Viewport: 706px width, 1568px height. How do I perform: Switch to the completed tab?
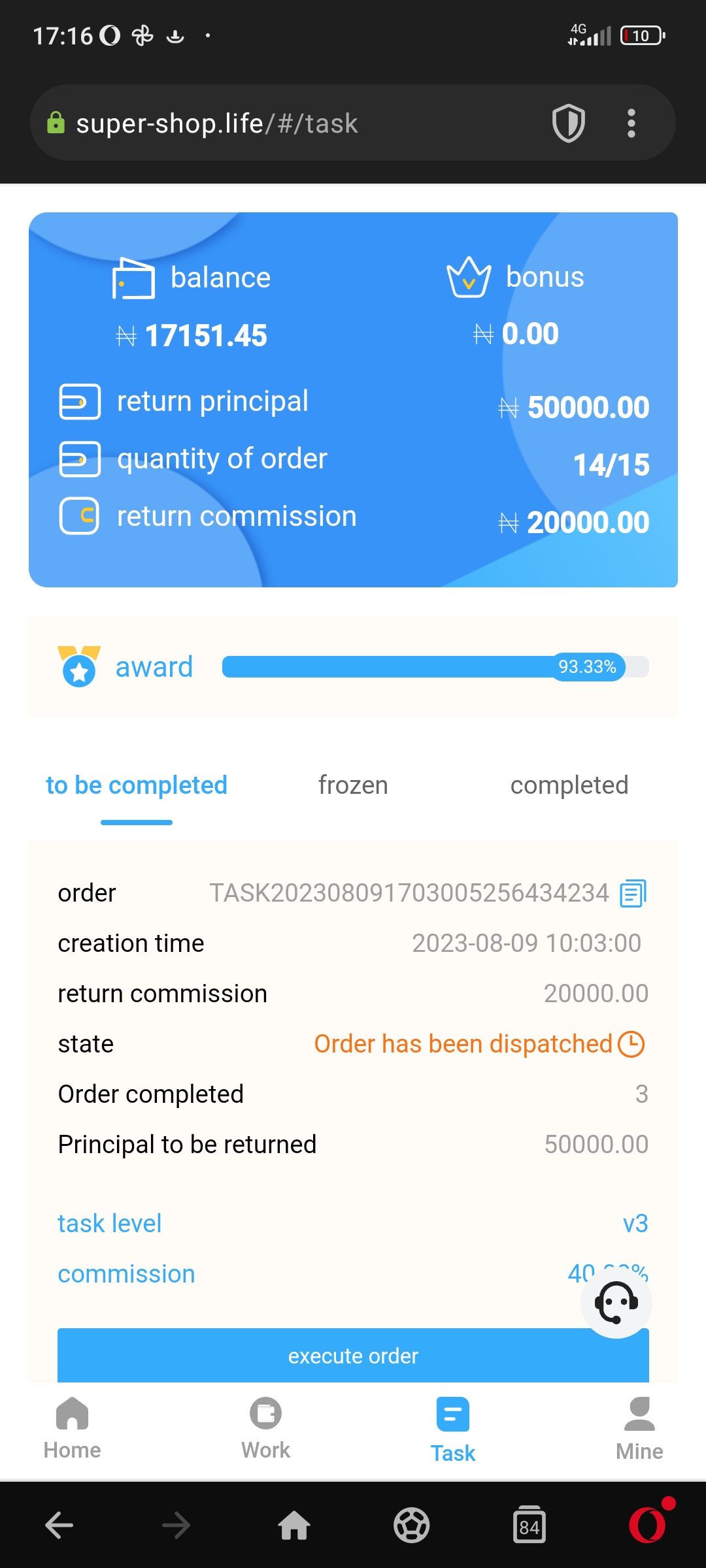569,785
